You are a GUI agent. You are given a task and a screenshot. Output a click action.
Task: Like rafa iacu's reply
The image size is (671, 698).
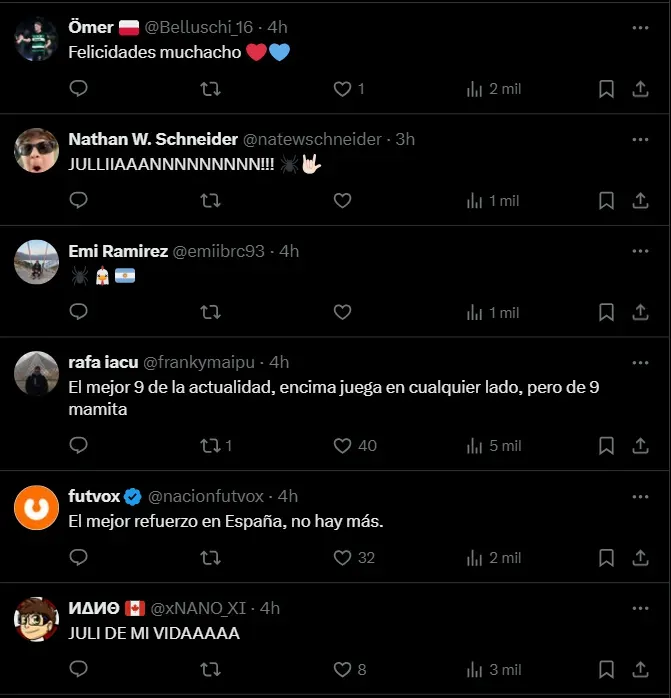point(343,445)
